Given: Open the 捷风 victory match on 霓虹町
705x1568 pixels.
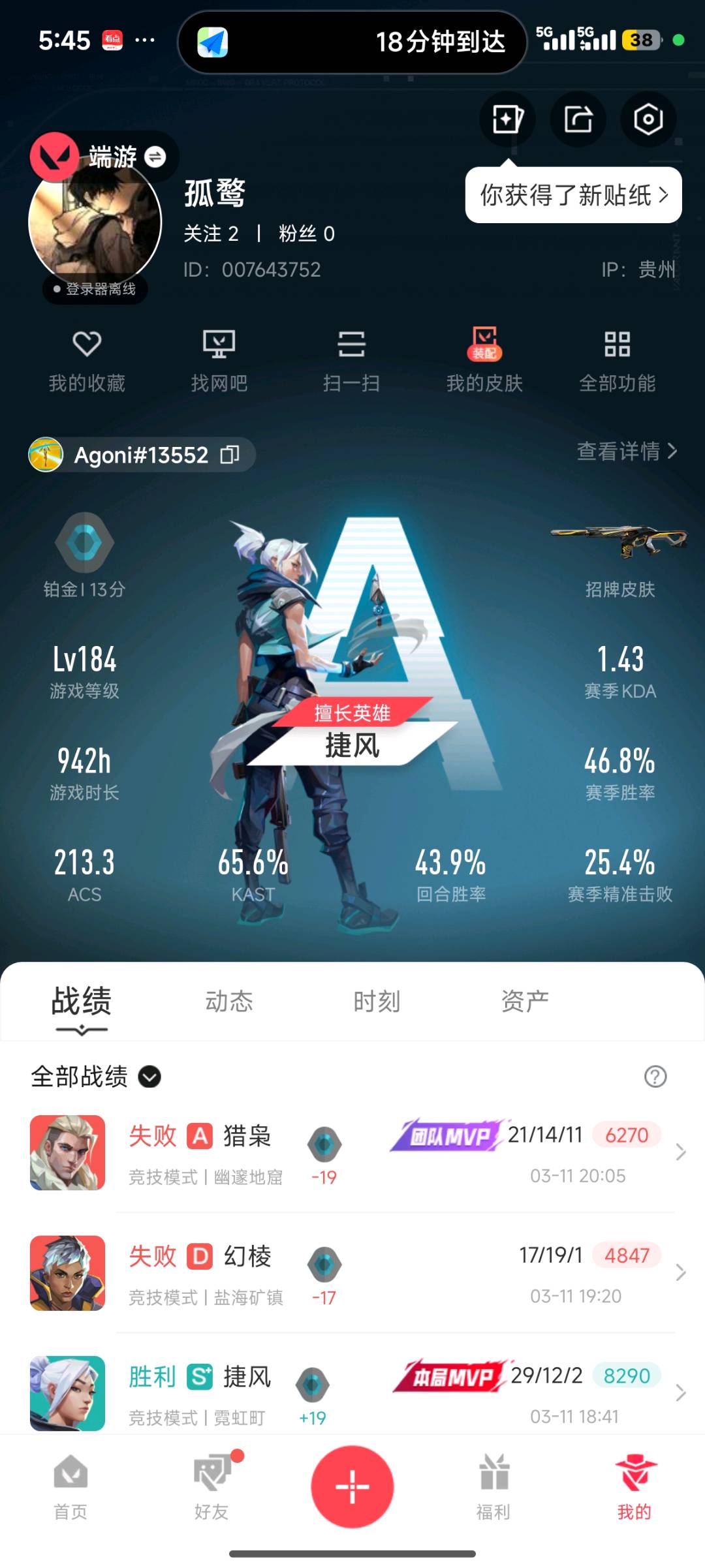Looking at the screenshot, I should 352,1393.
